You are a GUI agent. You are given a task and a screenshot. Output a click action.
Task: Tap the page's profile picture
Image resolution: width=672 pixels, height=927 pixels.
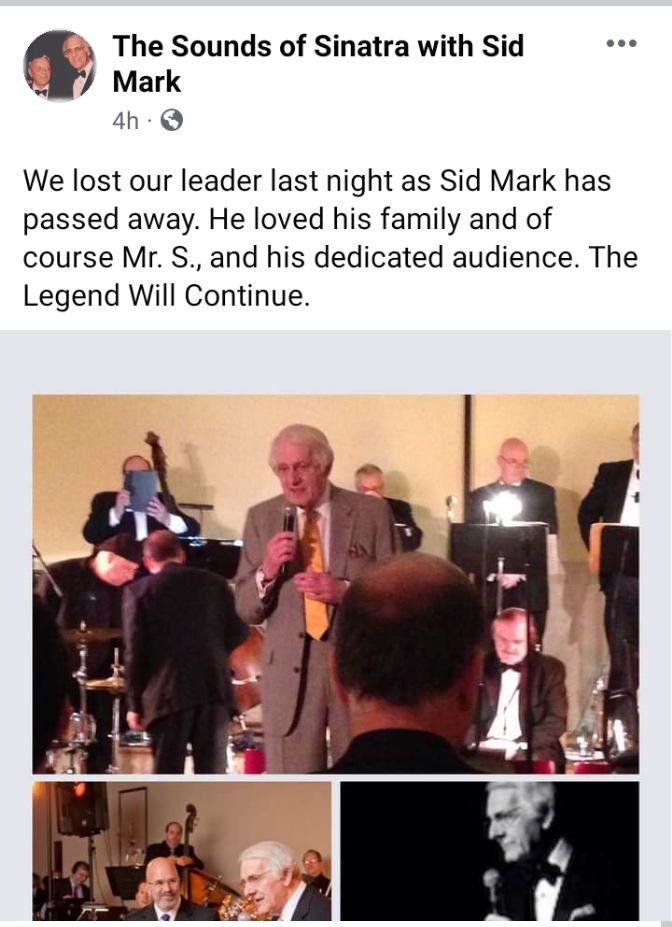[x=59, y=65]
